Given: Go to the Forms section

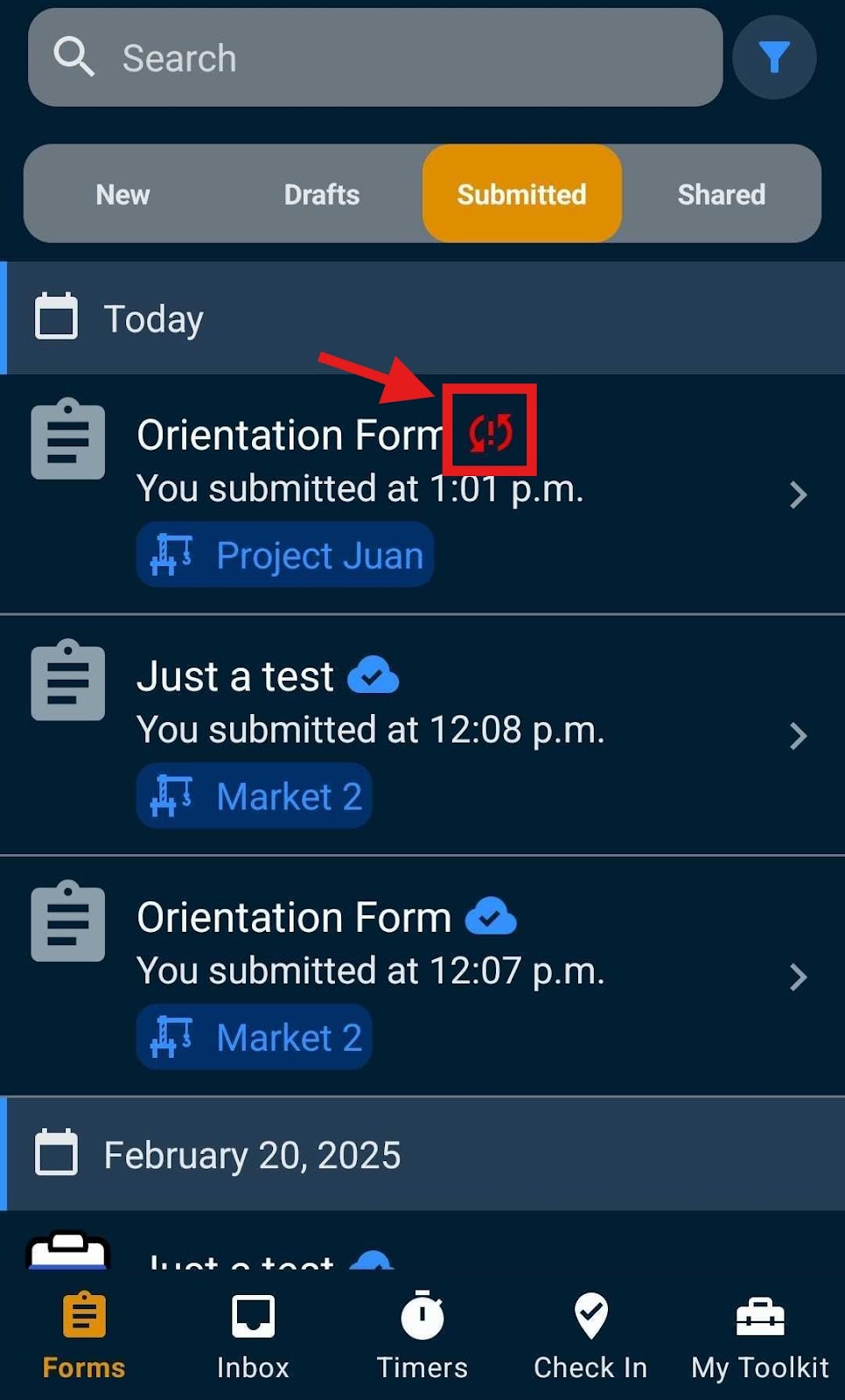Looking at the screenshot, I should 84,1335.
